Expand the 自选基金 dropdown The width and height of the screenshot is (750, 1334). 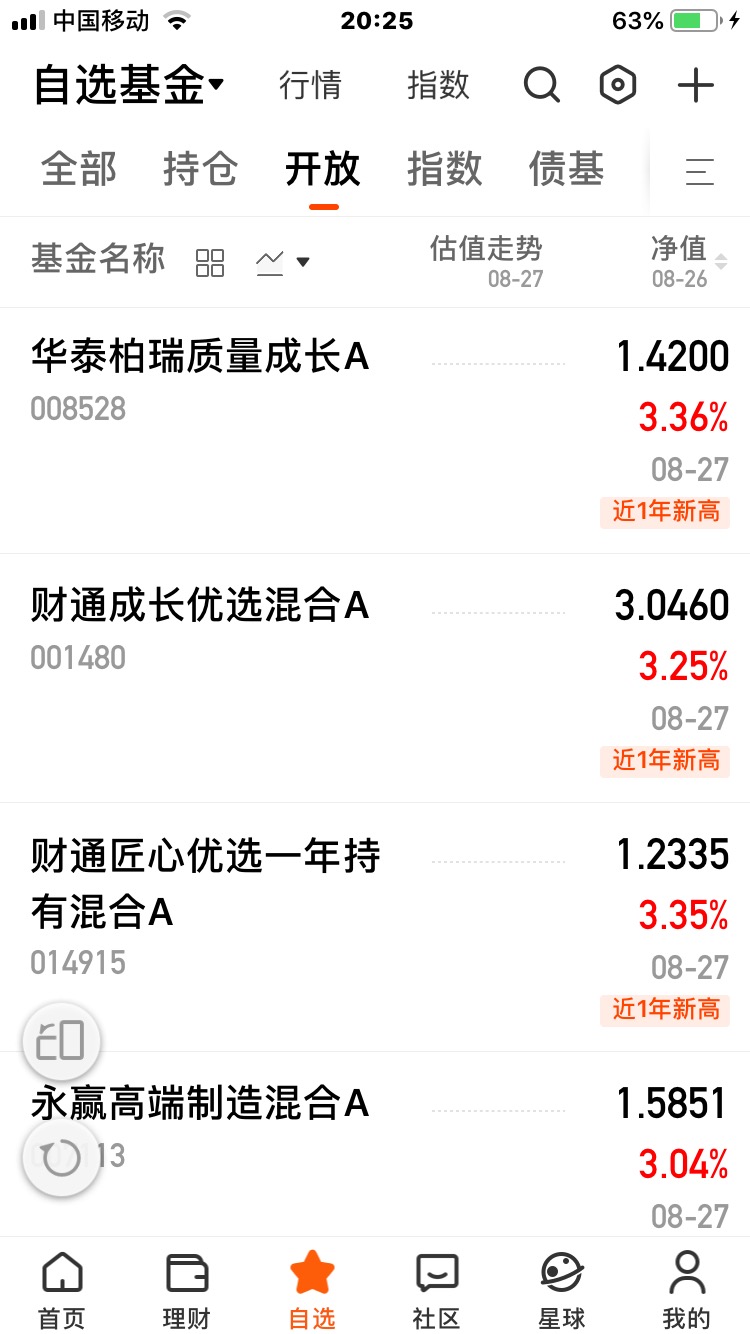[x=128, y=86]
